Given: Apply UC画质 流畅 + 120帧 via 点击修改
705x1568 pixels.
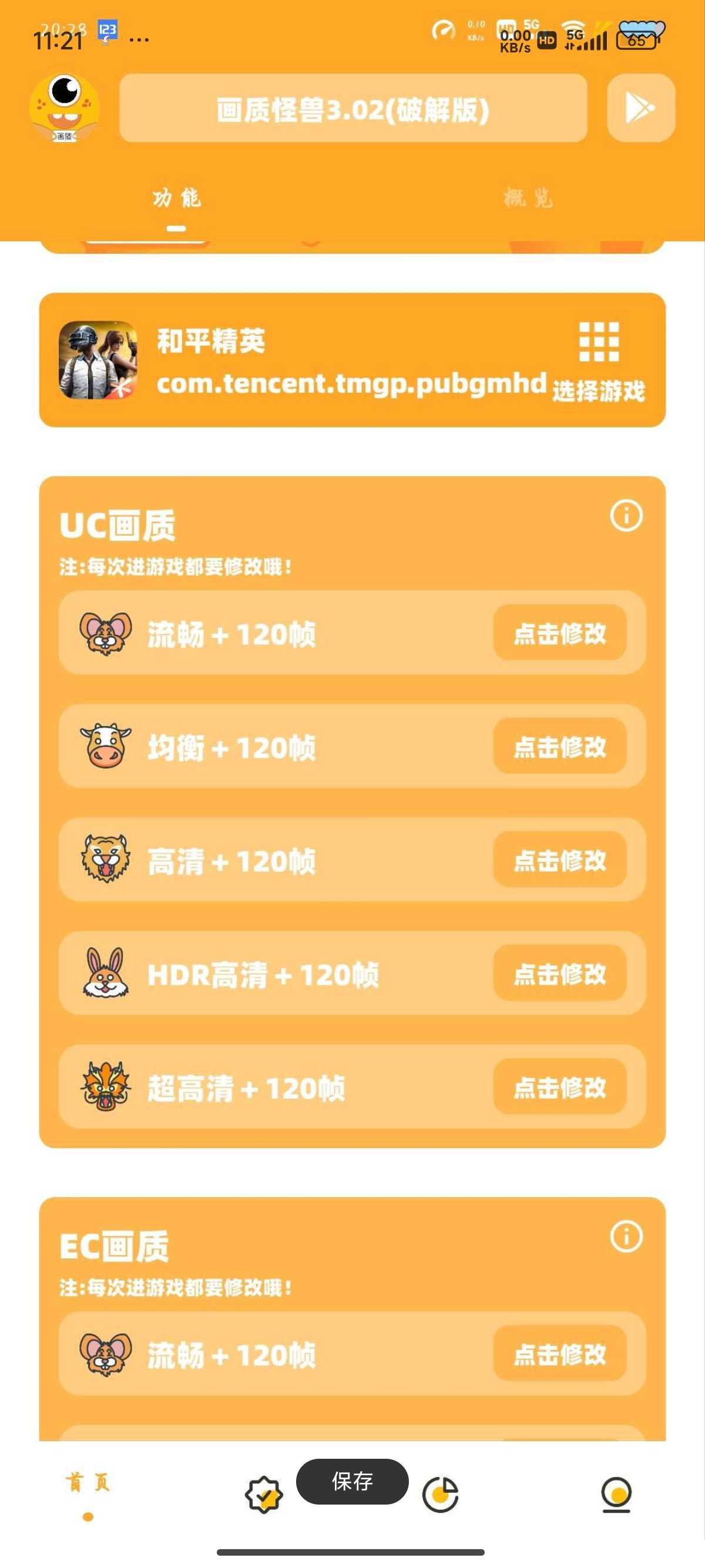Looking at the screenshot, I should click(x=559, y=633).
